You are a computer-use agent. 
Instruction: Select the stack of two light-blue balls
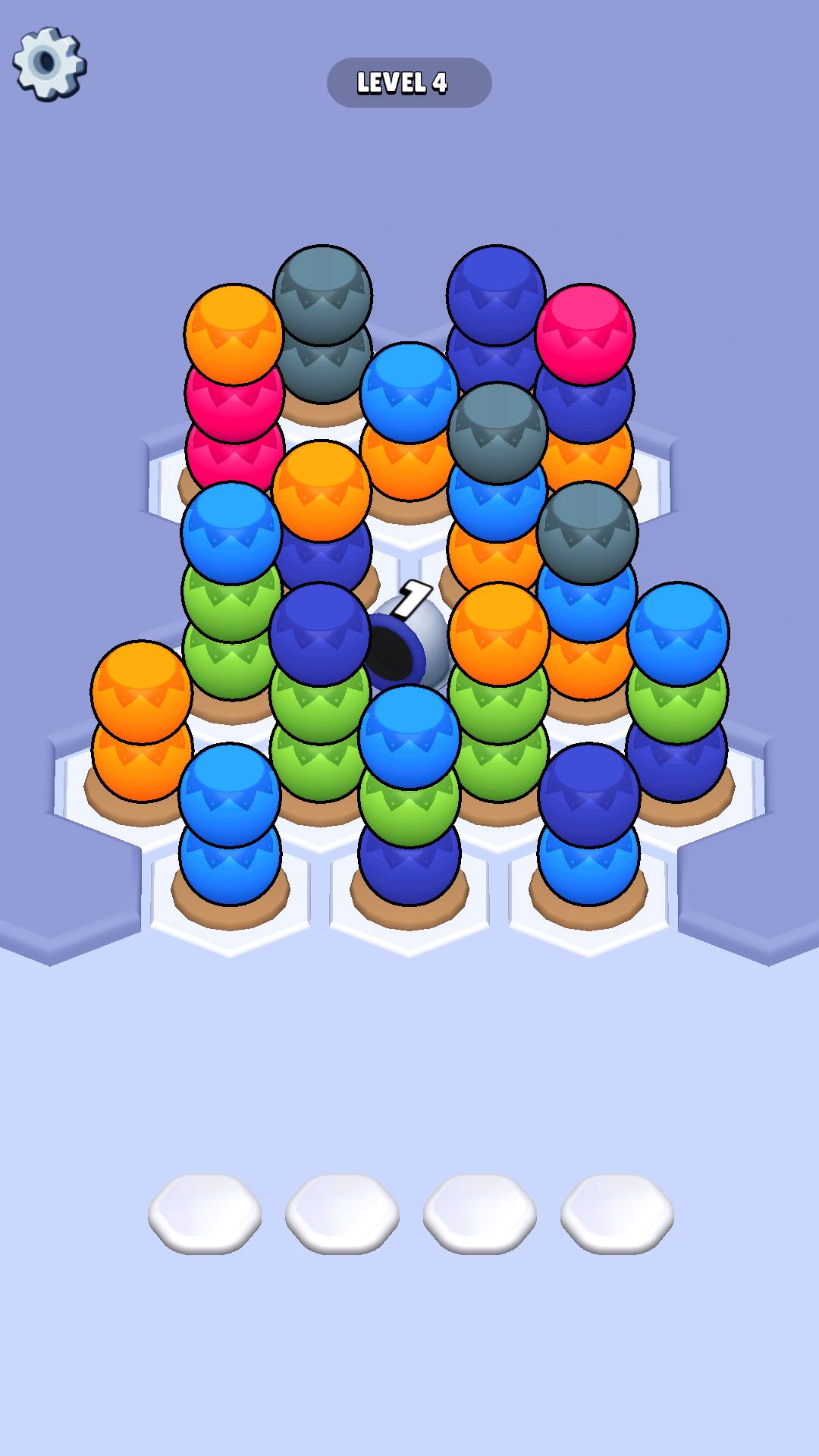click(x=230, y=793)
